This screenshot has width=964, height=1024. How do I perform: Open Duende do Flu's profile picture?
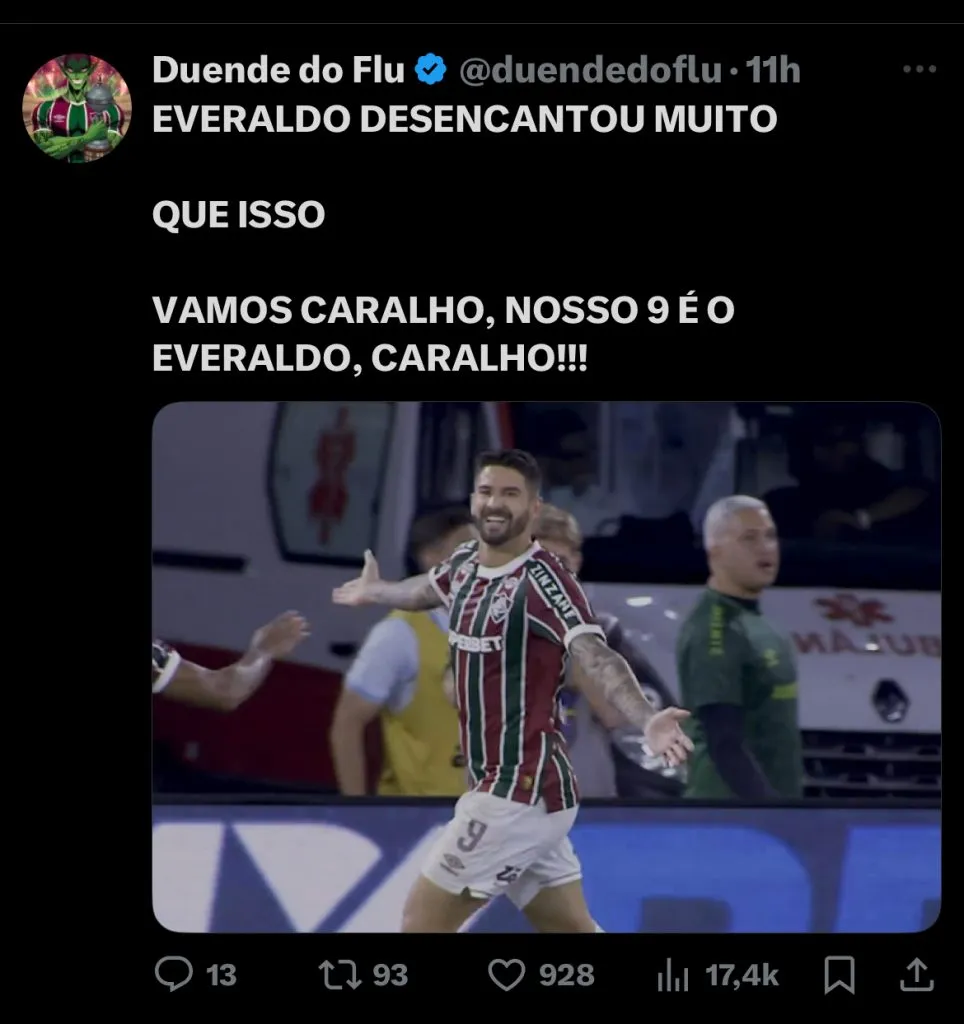point(77,108)
